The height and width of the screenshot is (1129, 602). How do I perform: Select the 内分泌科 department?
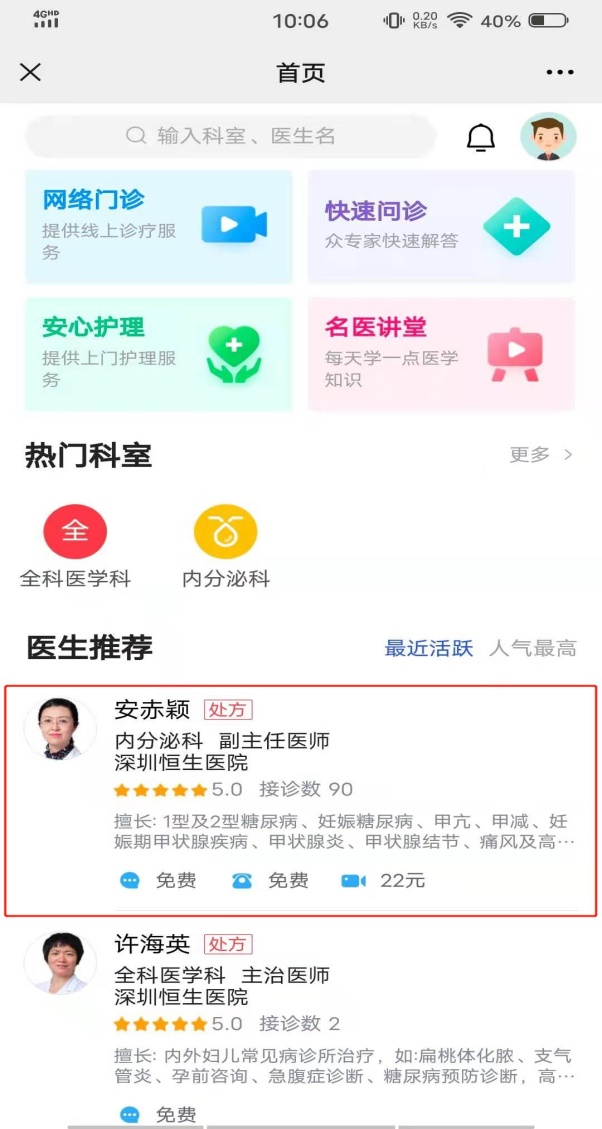(x=225, y=546)
